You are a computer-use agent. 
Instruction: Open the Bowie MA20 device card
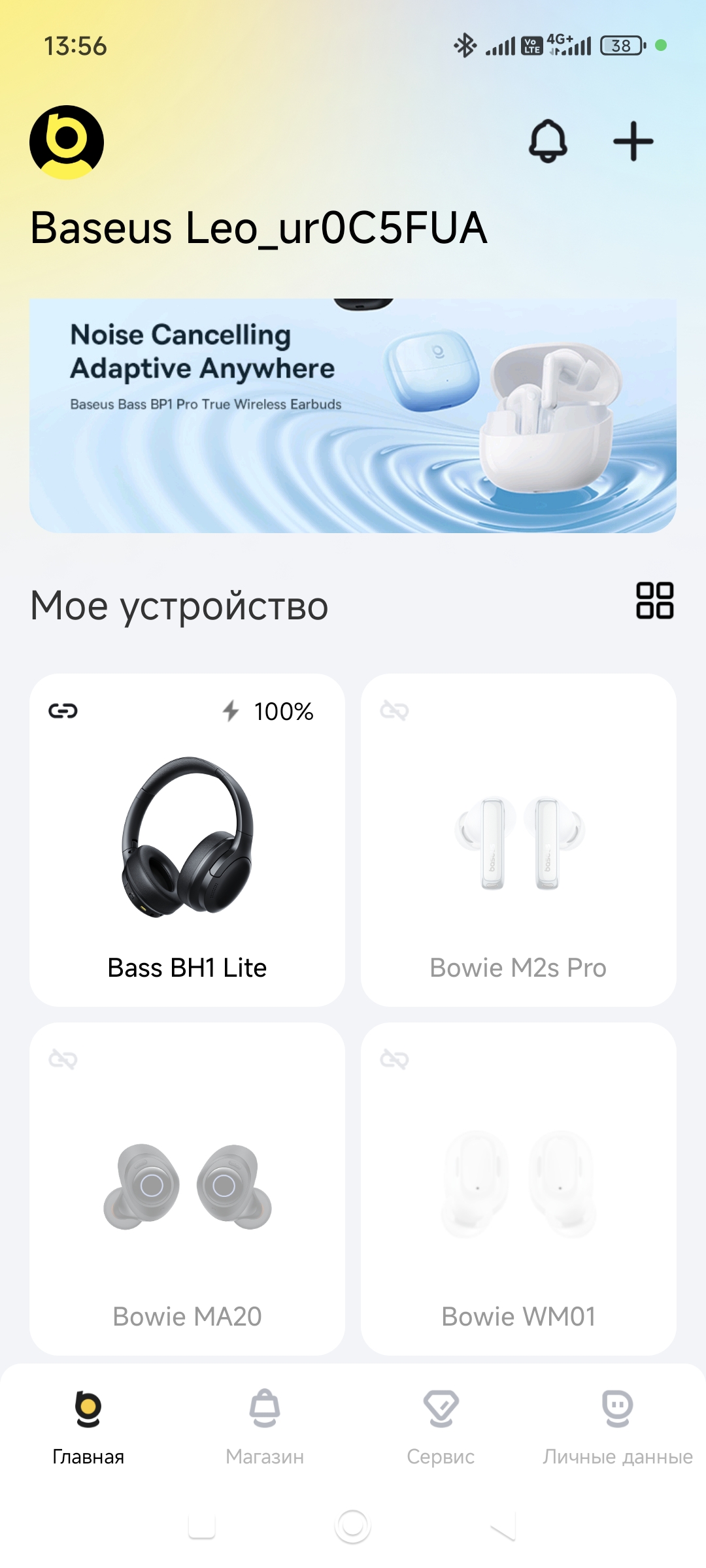coord(187,1188)
